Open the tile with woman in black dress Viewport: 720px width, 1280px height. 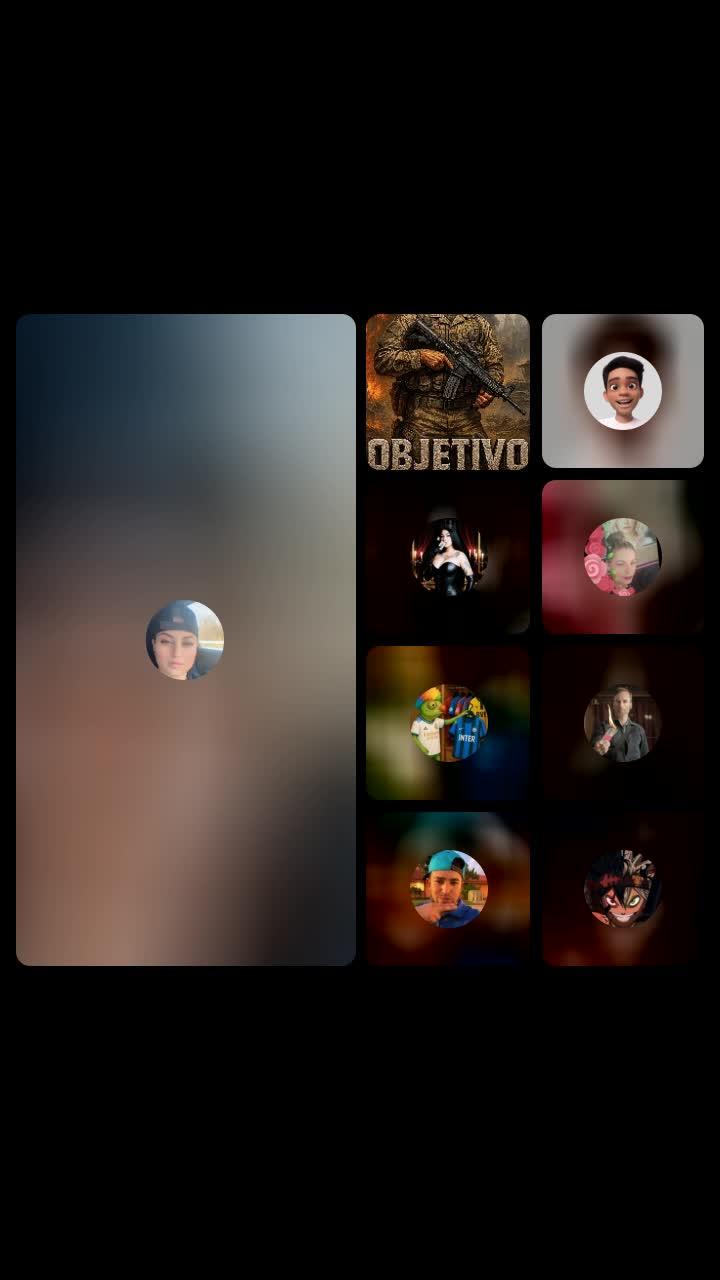447,557
